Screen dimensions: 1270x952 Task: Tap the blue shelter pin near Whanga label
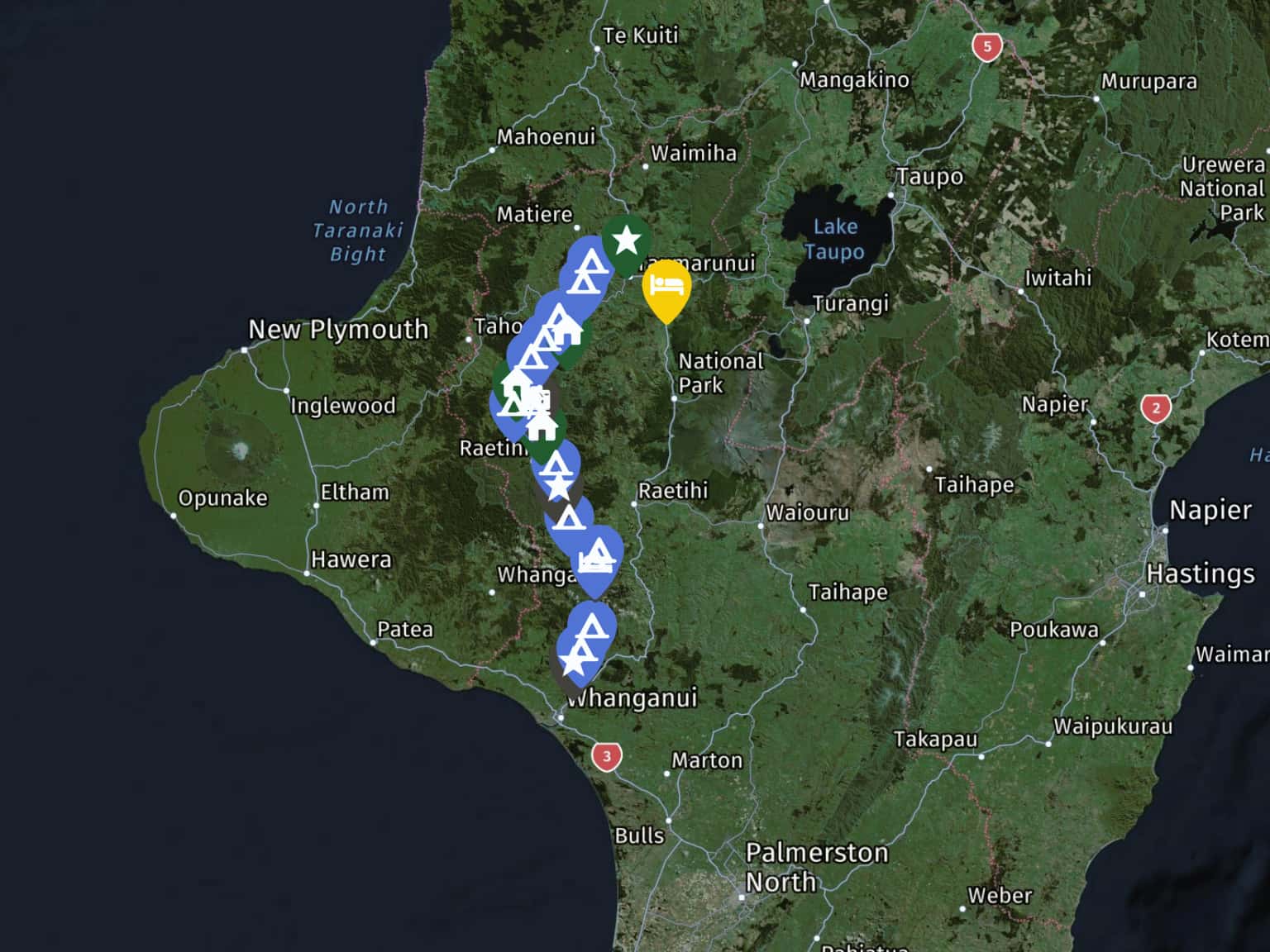597,557
